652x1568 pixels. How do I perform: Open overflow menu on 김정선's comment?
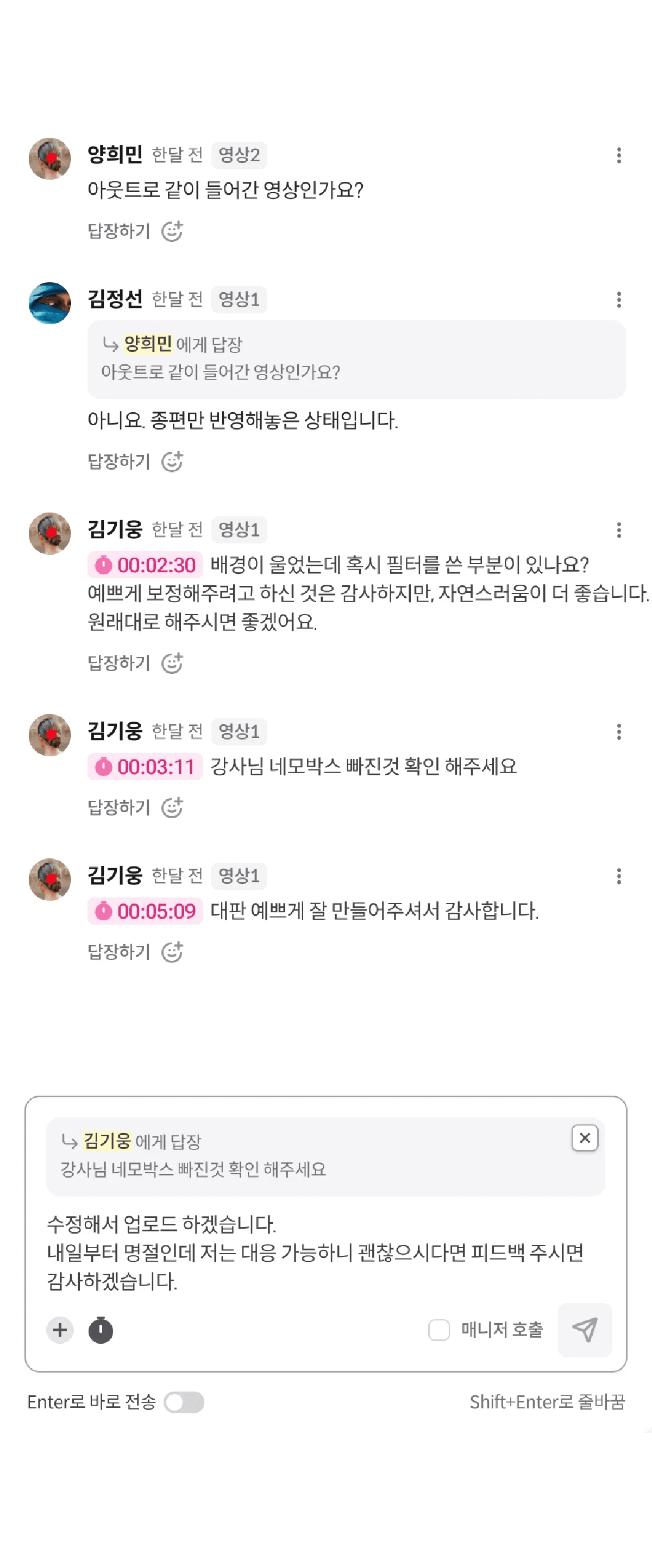618,300
